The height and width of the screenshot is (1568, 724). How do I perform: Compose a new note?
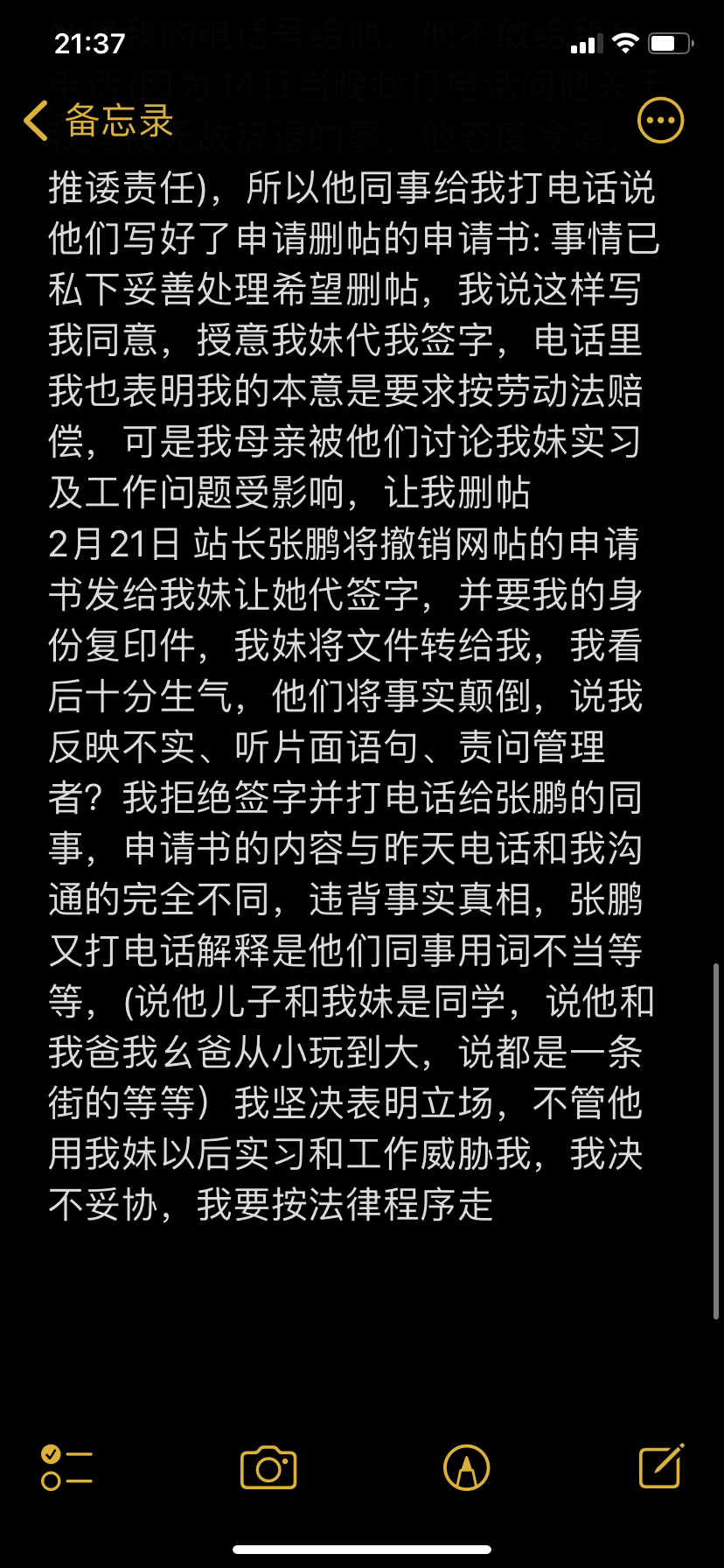[661, 1466]
